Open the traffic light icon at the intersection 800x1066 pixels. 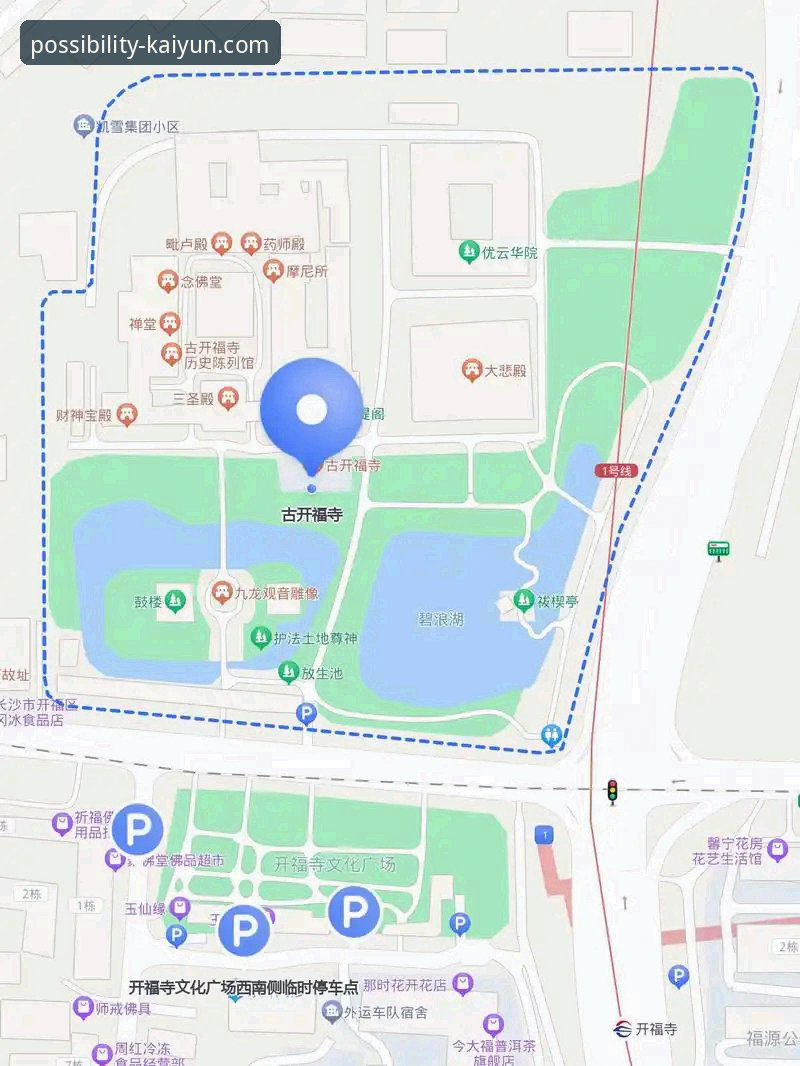(x=612, y=790)
